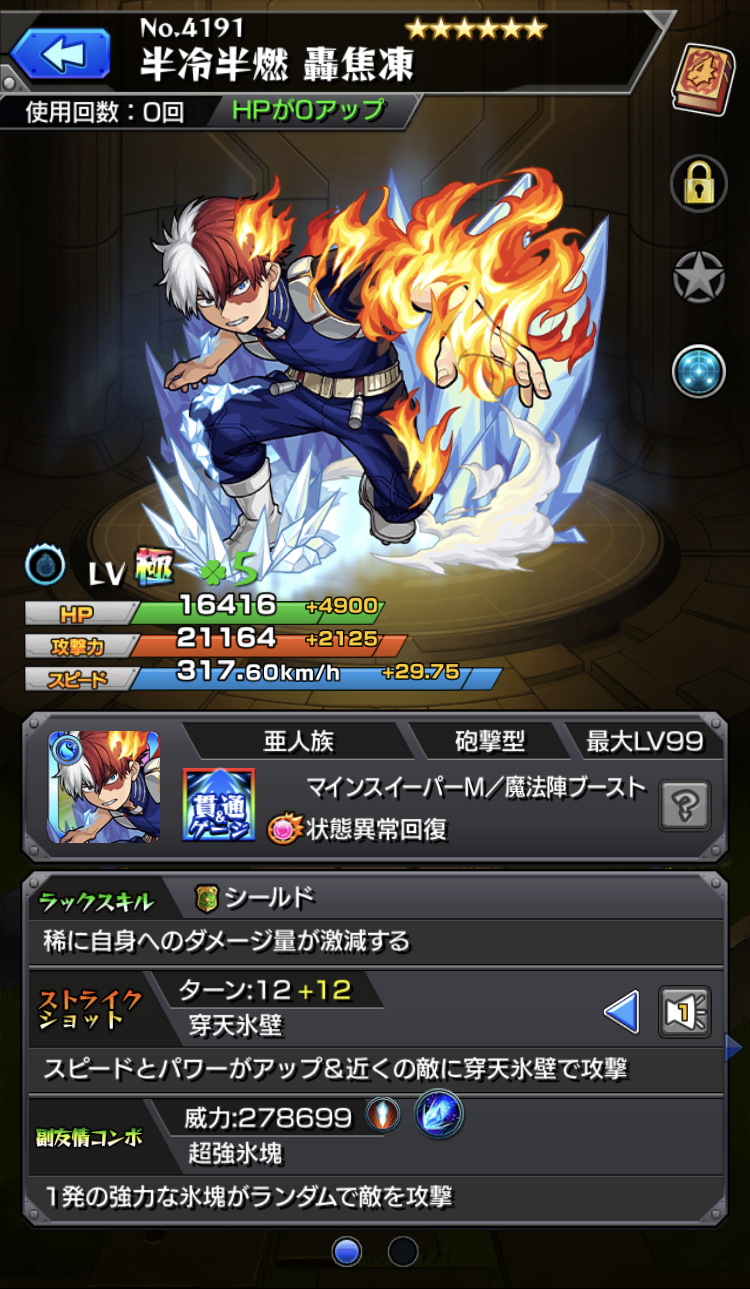Go to the second page indicator dot

tap(403, 1251)
